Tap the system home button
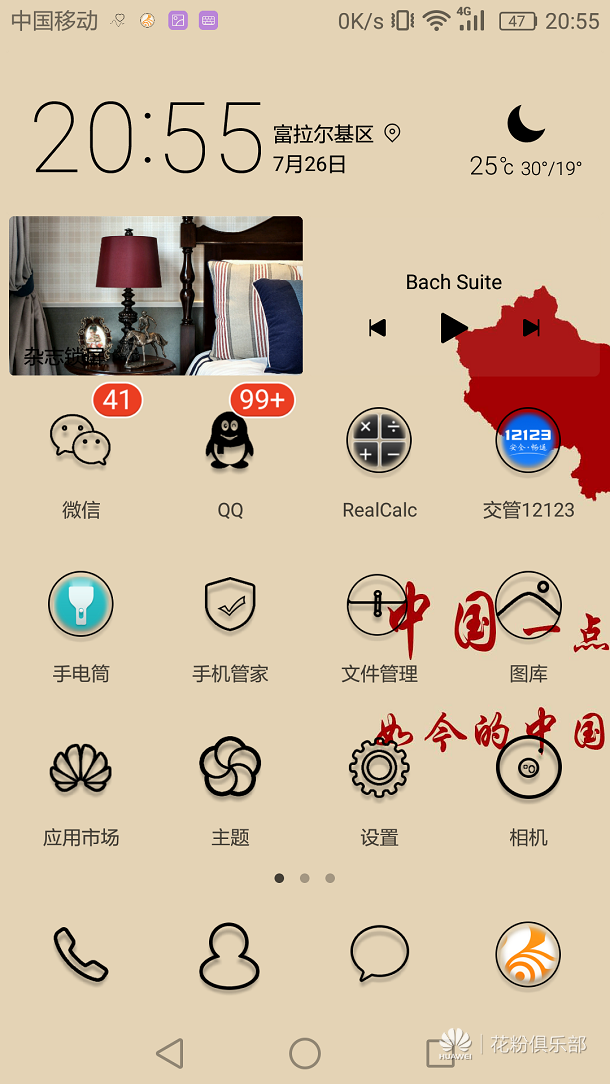This screenshot has width=610, height=1084. [x=305, y=1053]
